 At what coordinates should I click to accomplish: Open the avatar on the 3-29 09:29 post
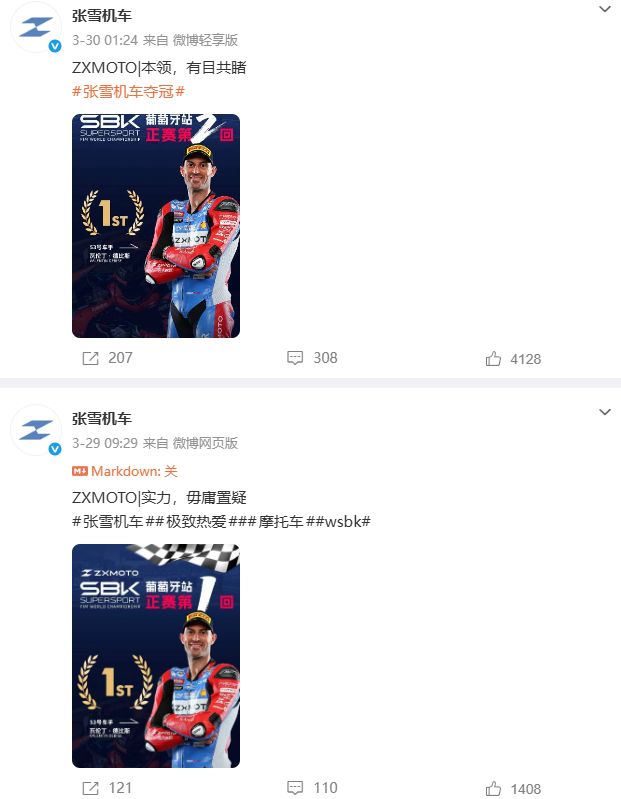pos(36,431)
